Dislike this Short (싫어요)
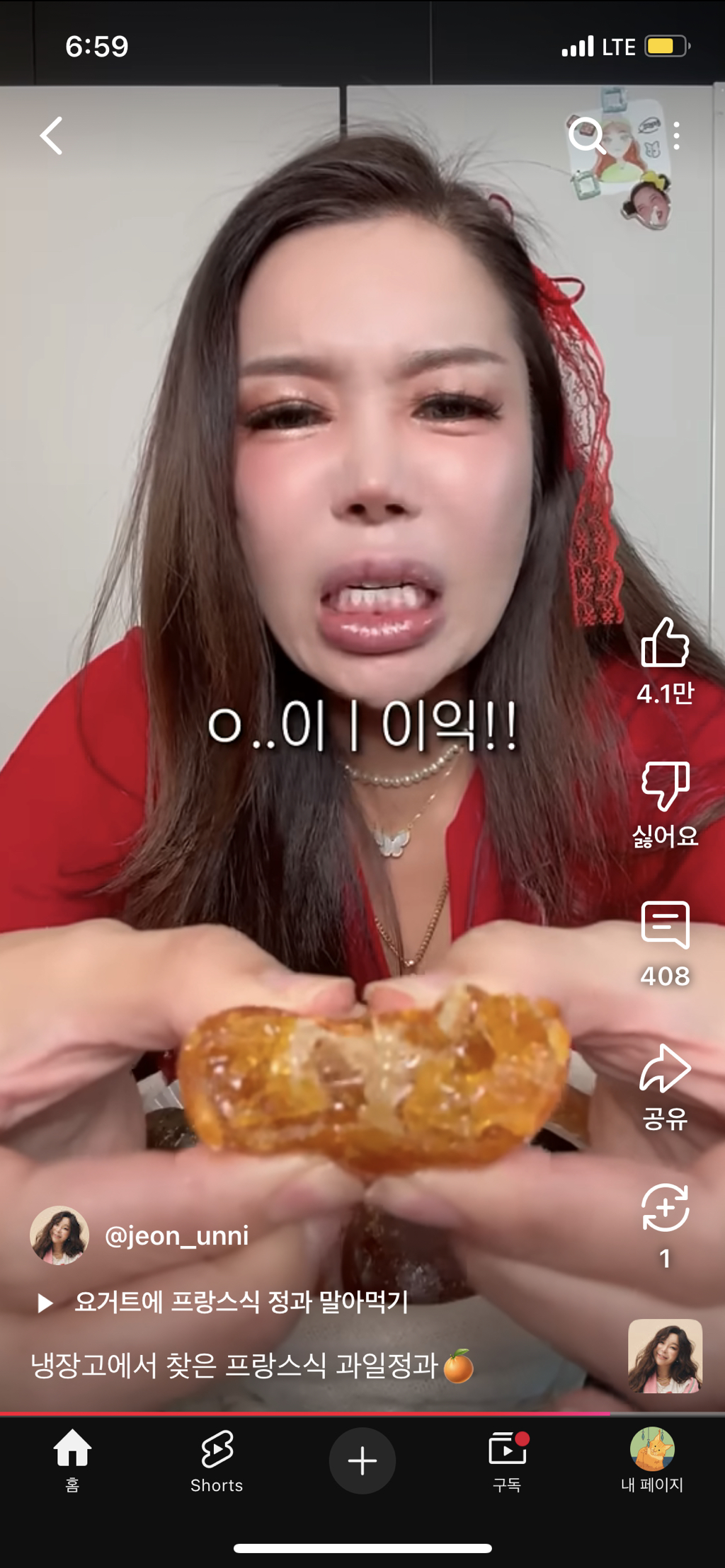This screenshot has height=1568, width=725. (x=665, y=785)
